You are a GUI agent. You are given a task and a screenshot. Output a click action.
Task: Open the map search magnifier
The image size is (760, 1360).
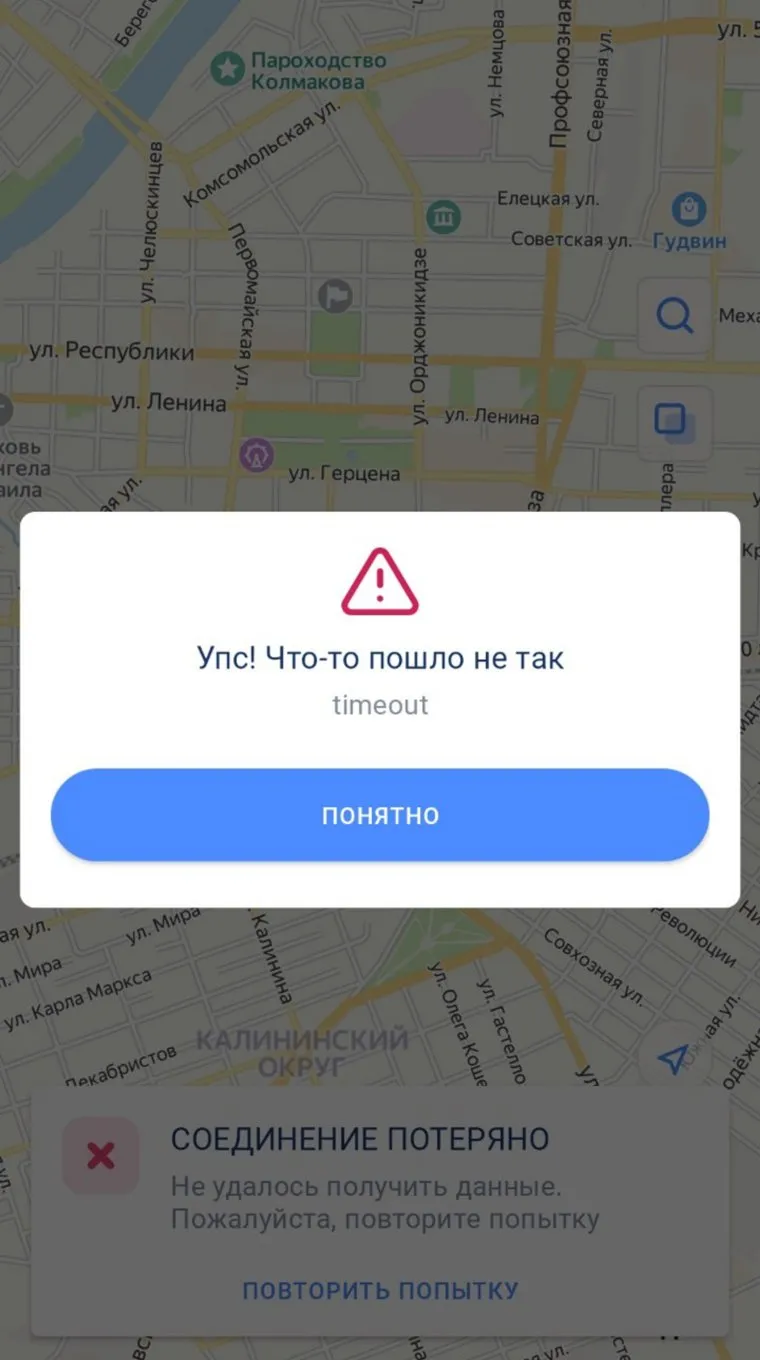675,317
